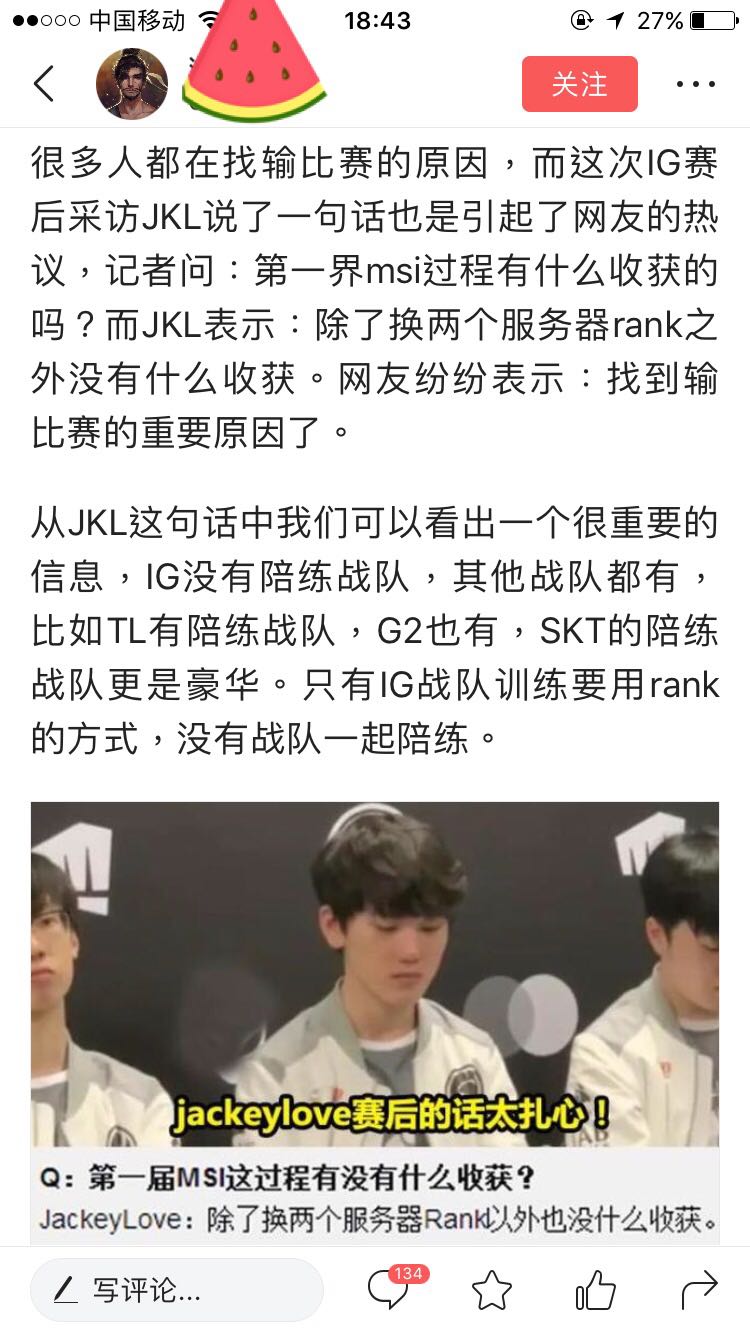Screen dimensions: 750x1334
Task: Open the three-dot overflow menu
Action: pyautogui.click(x=695, y=85)
